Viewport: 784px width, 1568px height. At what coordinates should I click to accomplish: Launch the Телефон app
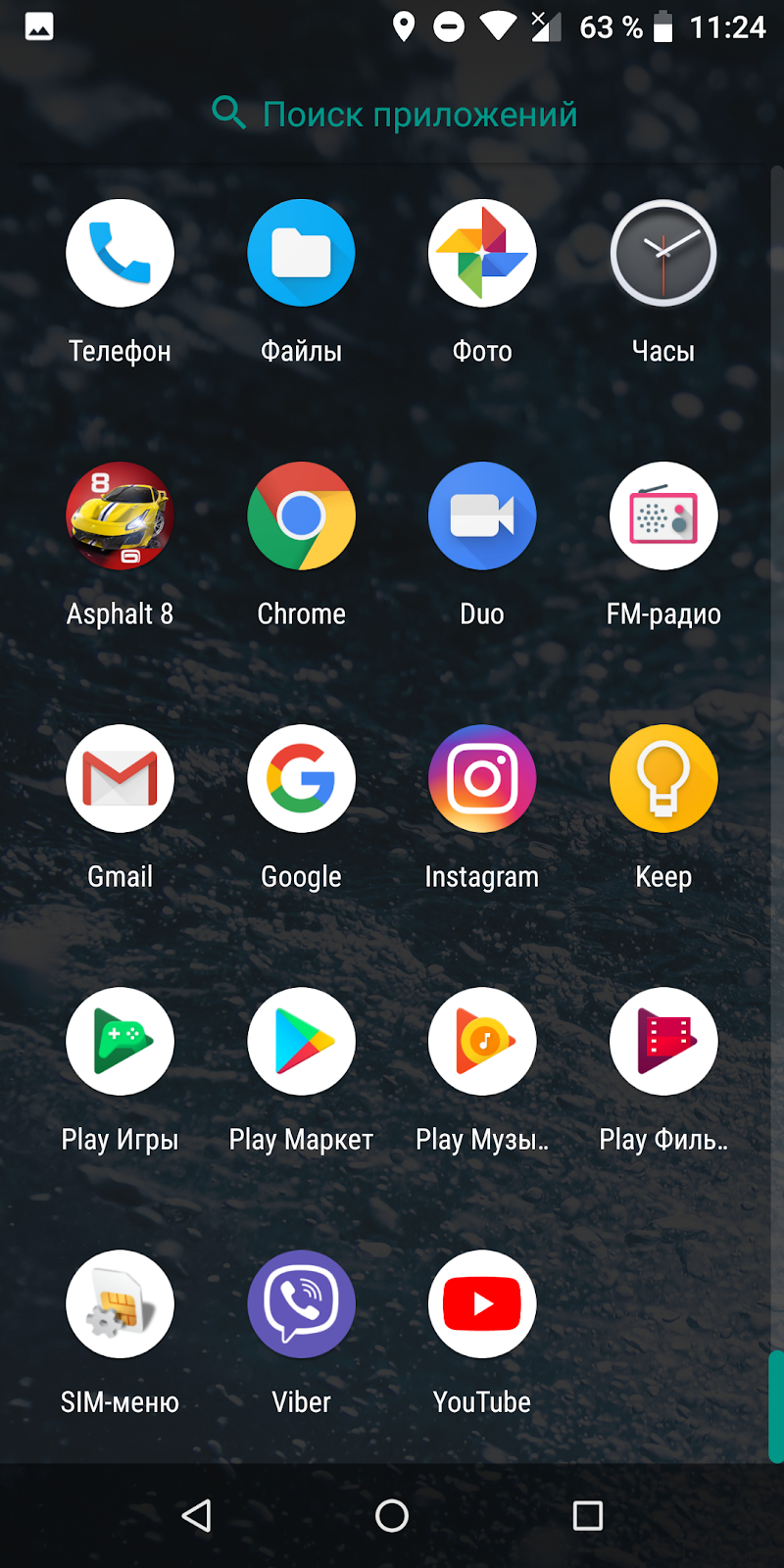tap(120, 254)
